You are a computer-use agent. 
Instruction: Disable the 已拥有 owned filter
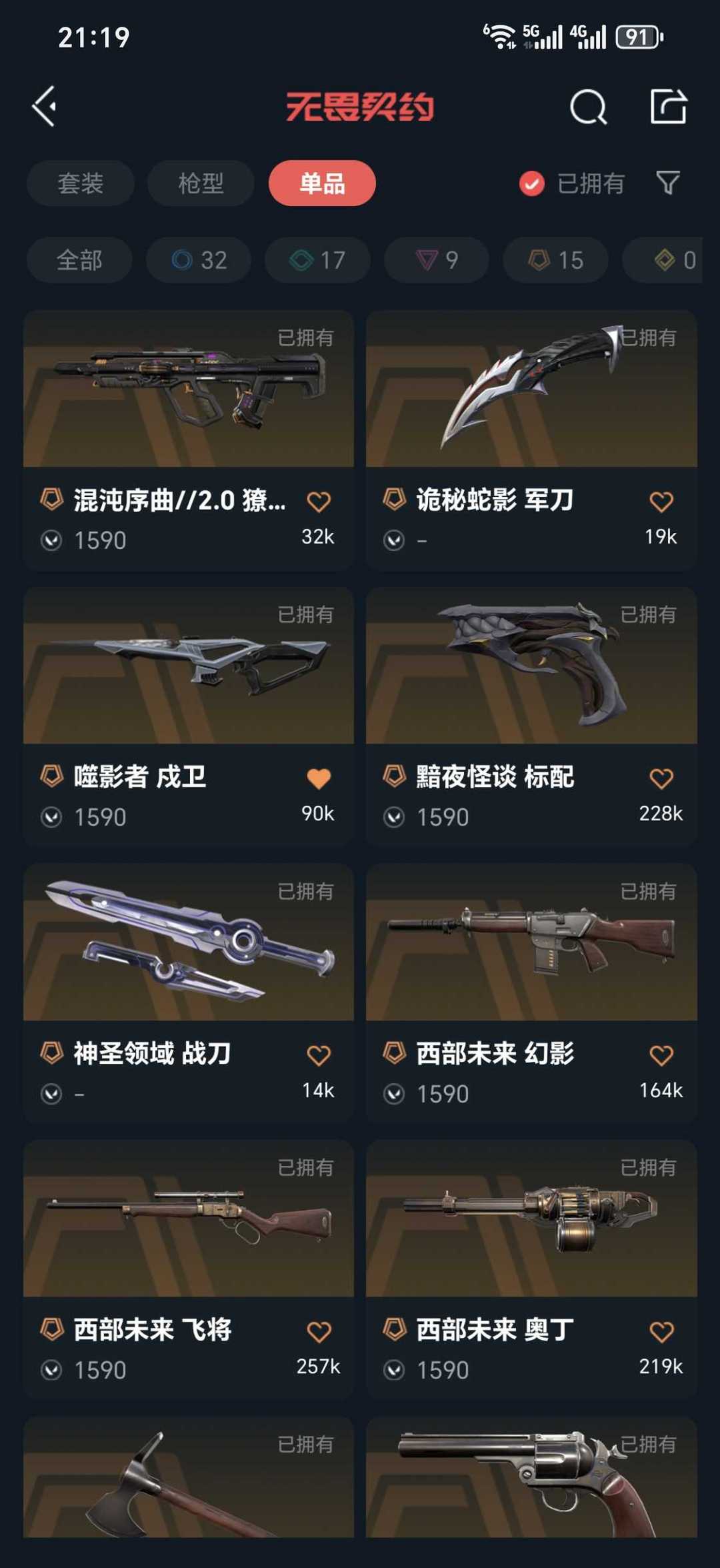[x=531, y=183]
